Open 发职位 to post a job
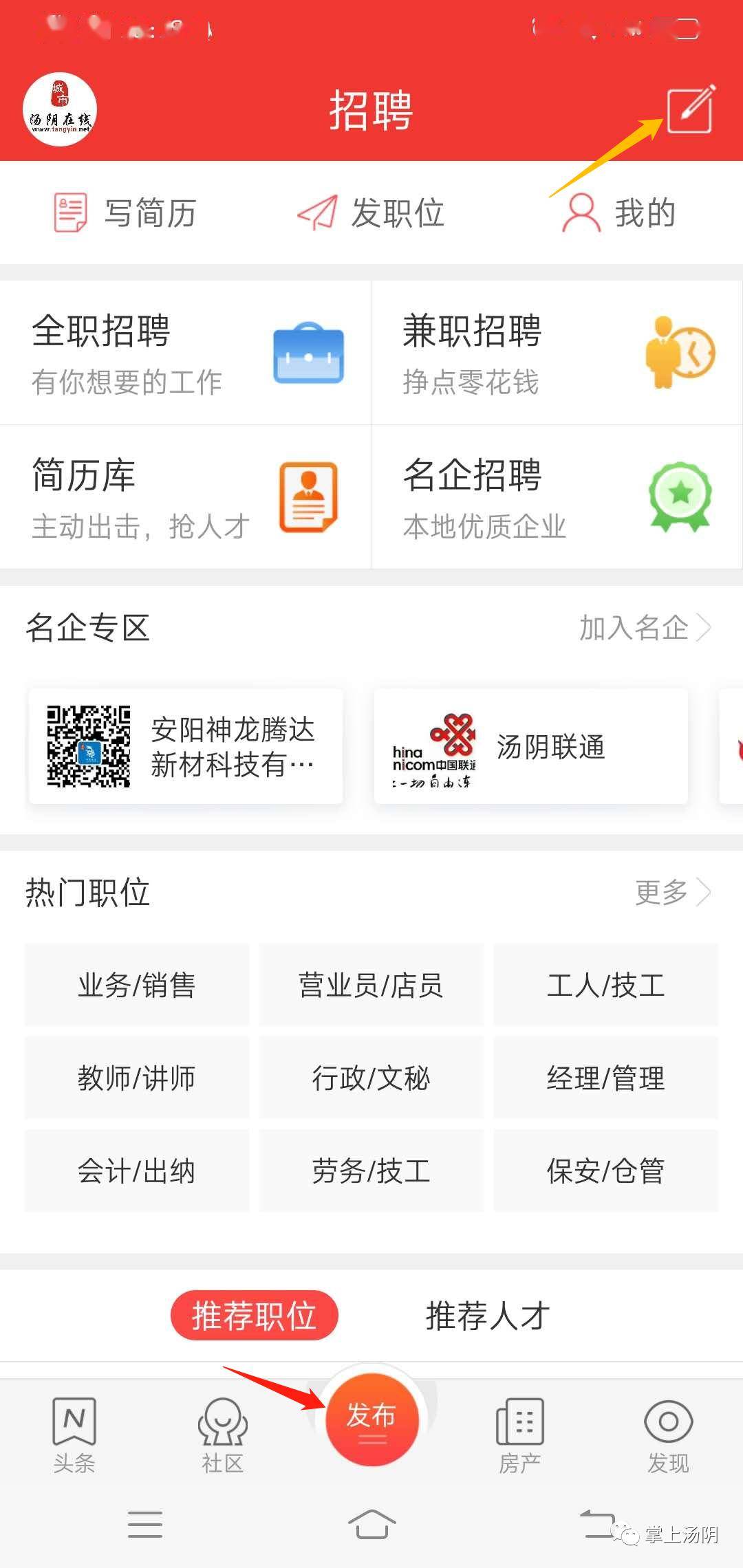 tap(371, 213)
